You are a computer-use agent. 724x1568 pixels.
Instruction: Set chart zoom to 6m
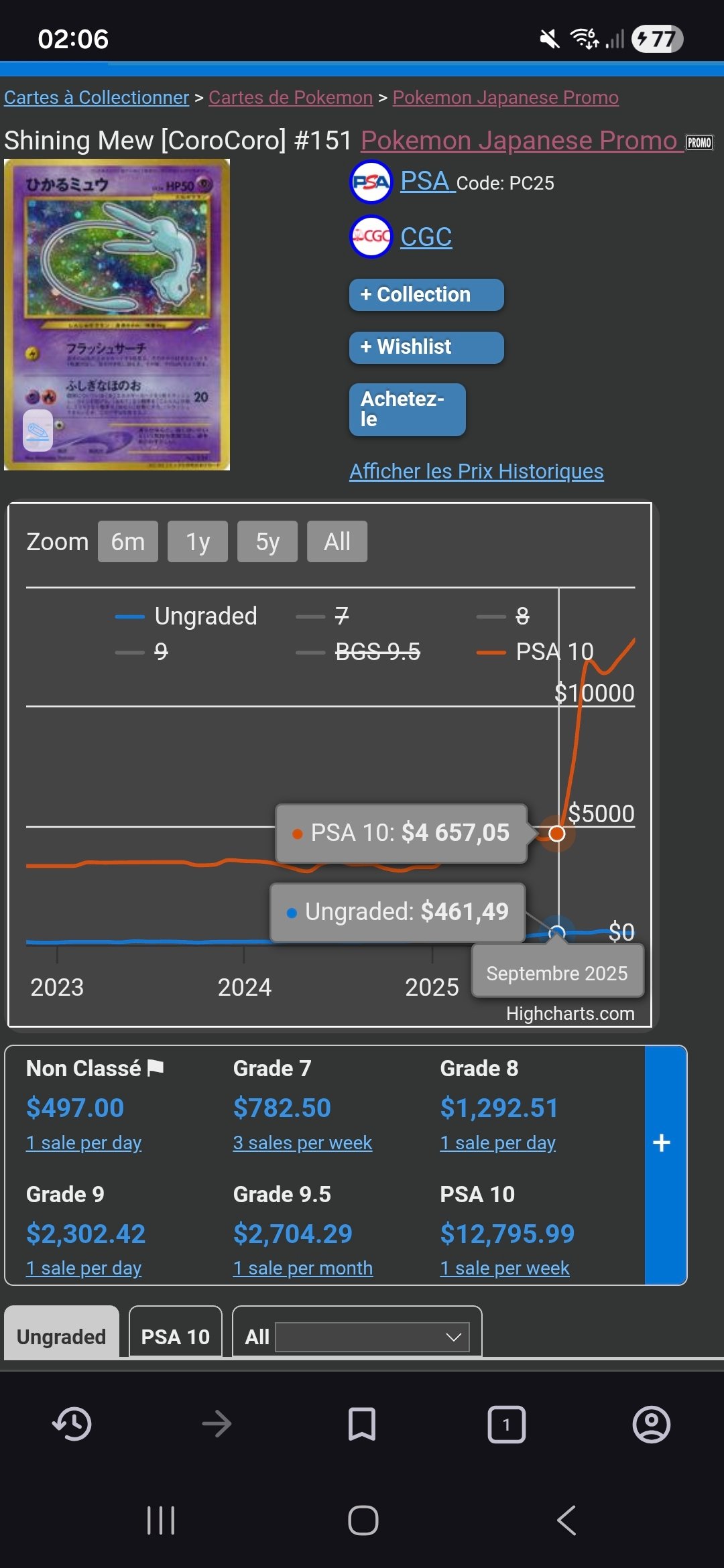point(127,541)
